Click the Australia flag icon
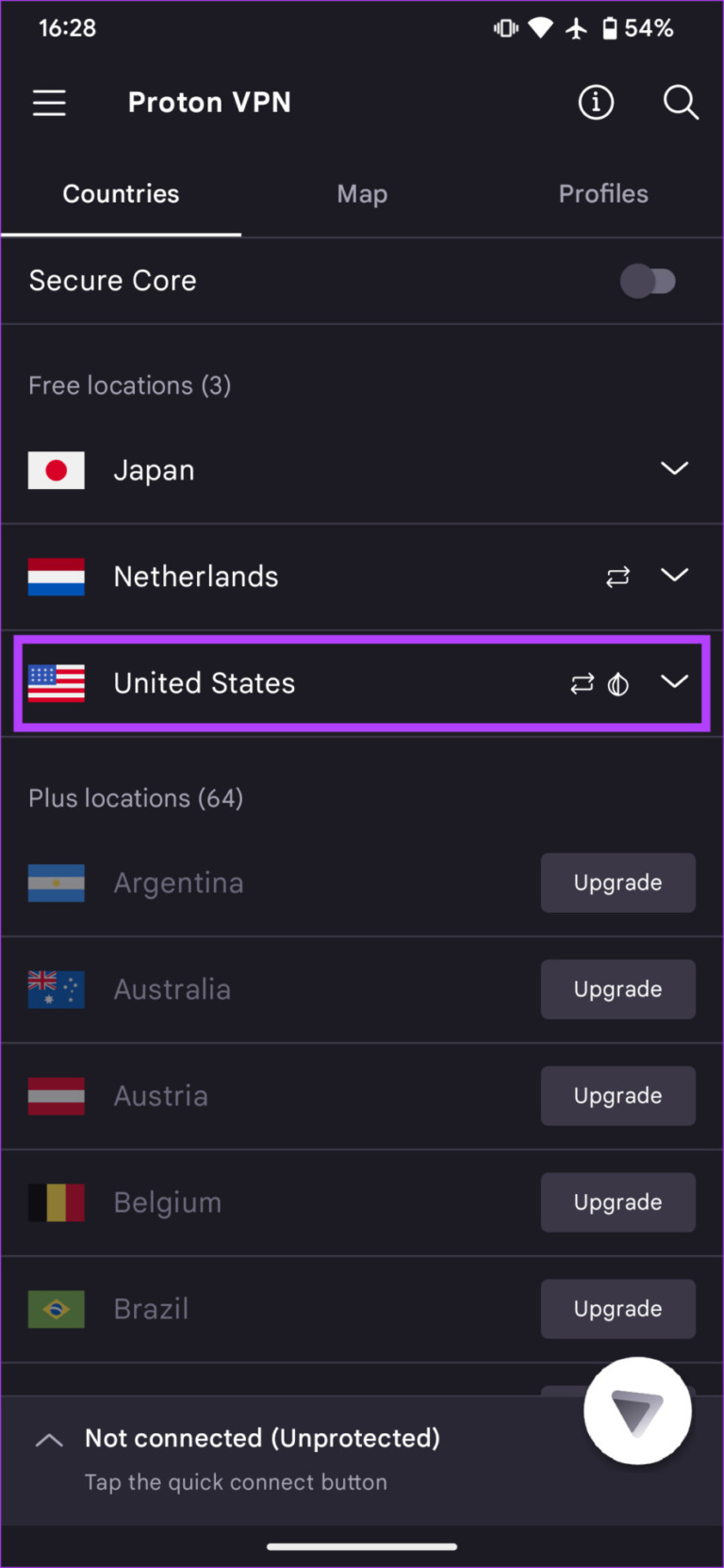The height and width of the screenshot is (1568, 724). tap(56, 988)
